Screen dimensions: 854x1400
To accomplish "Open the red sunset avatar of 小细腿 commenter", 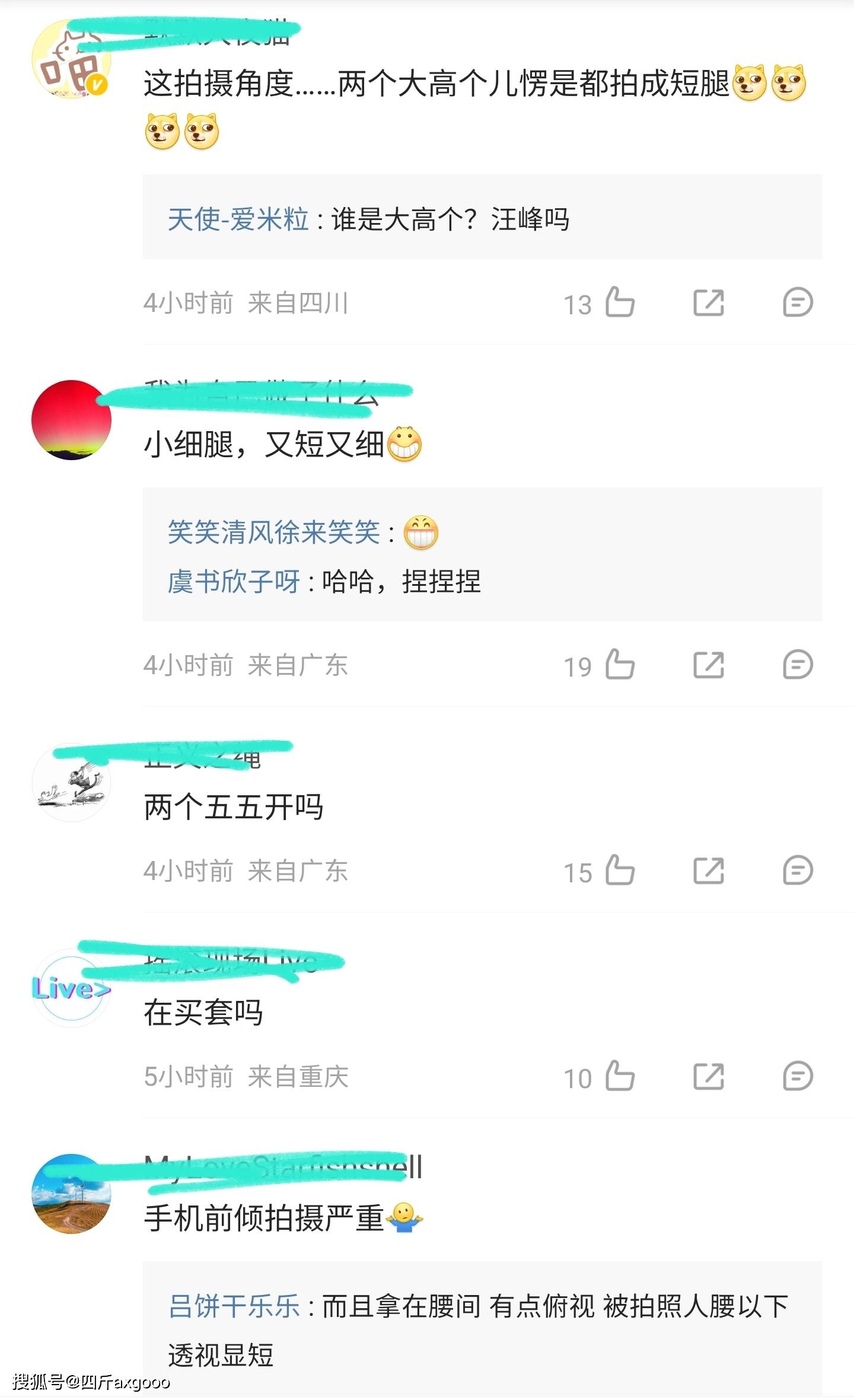I will [71, 420].
